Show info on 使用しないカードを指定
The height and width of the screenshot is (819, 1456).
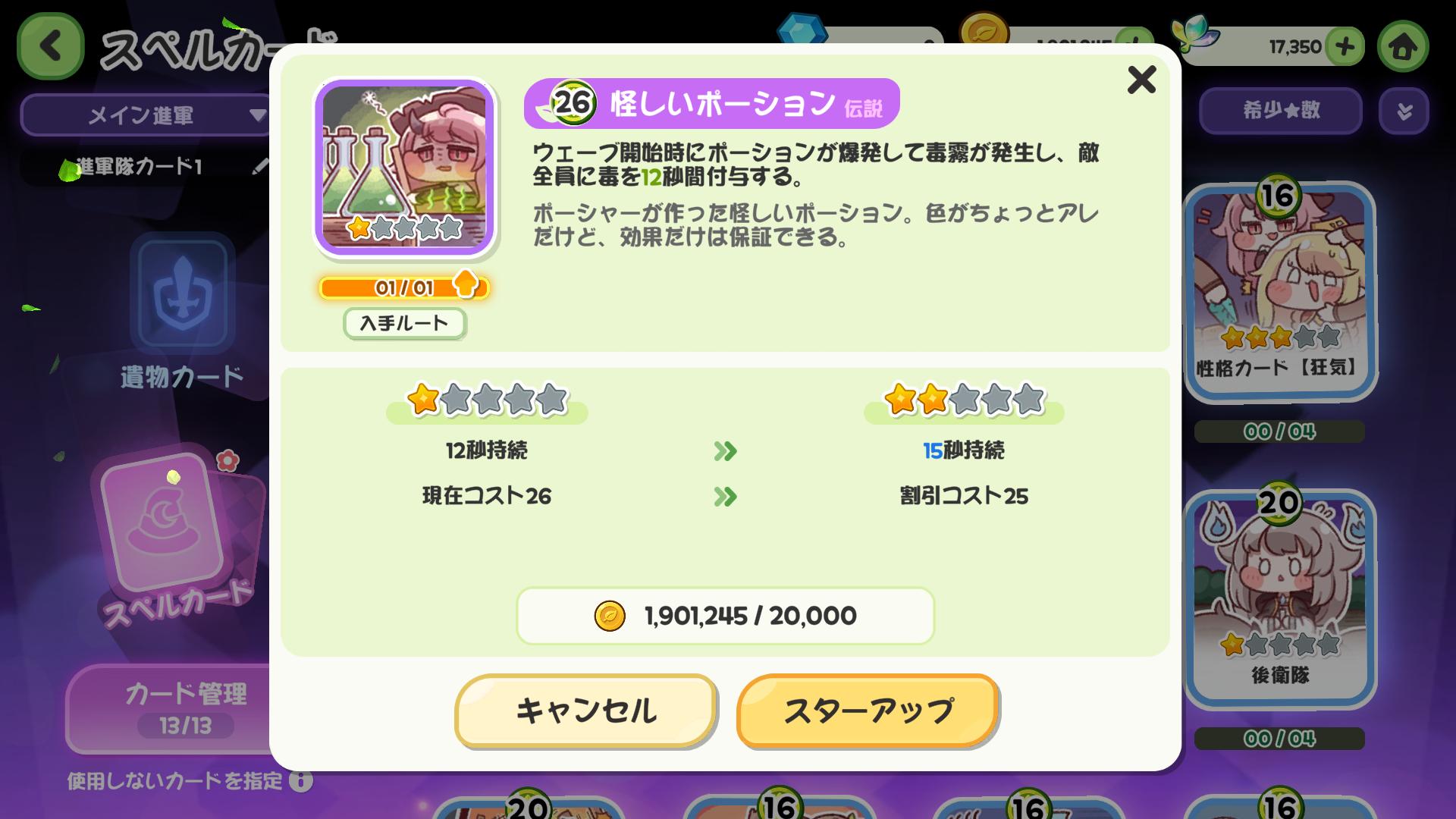[301, 780]
